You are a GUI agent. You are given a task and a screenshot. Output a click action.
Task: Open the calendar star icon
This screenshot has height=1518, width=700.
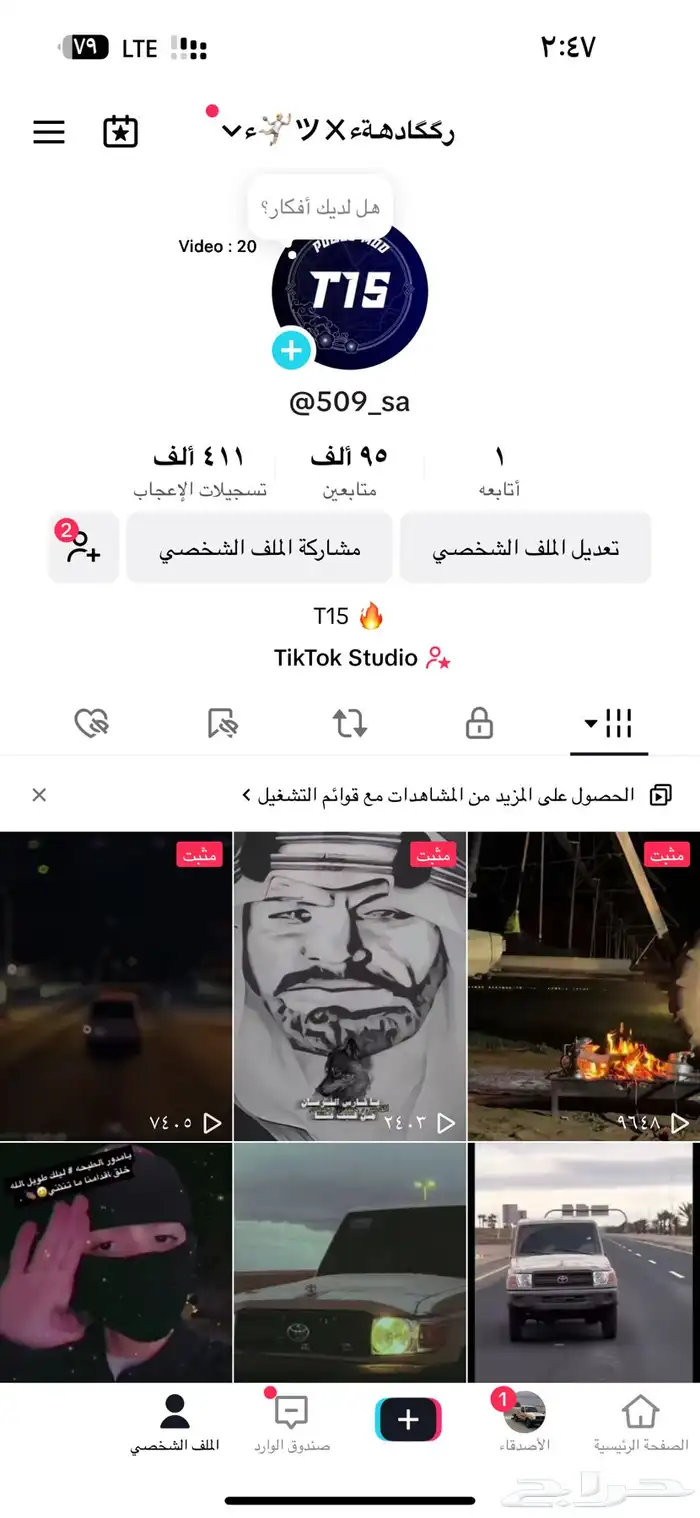121,132
